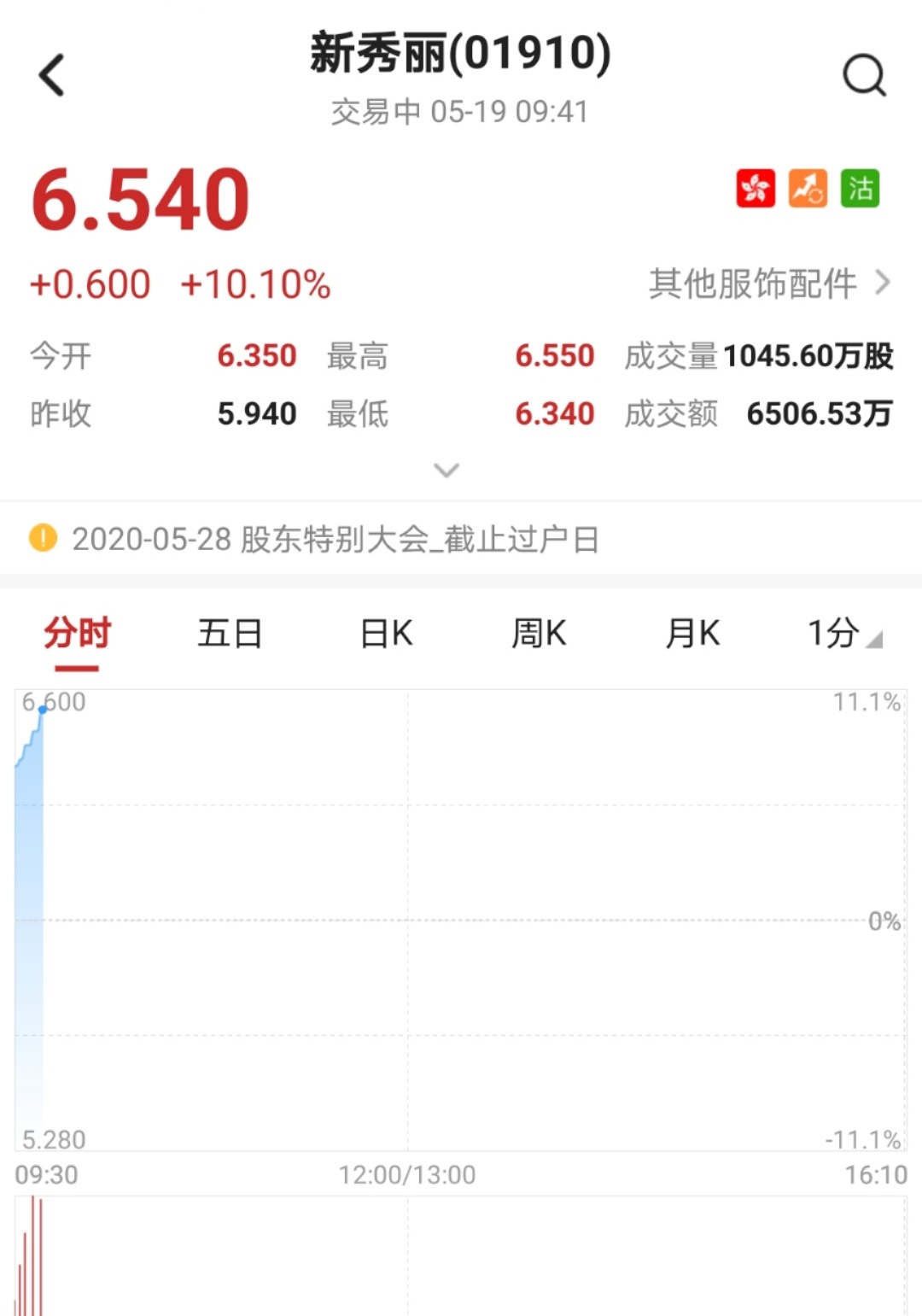
Task: Go back using the top-left arrow
Action: coord(52,75)
